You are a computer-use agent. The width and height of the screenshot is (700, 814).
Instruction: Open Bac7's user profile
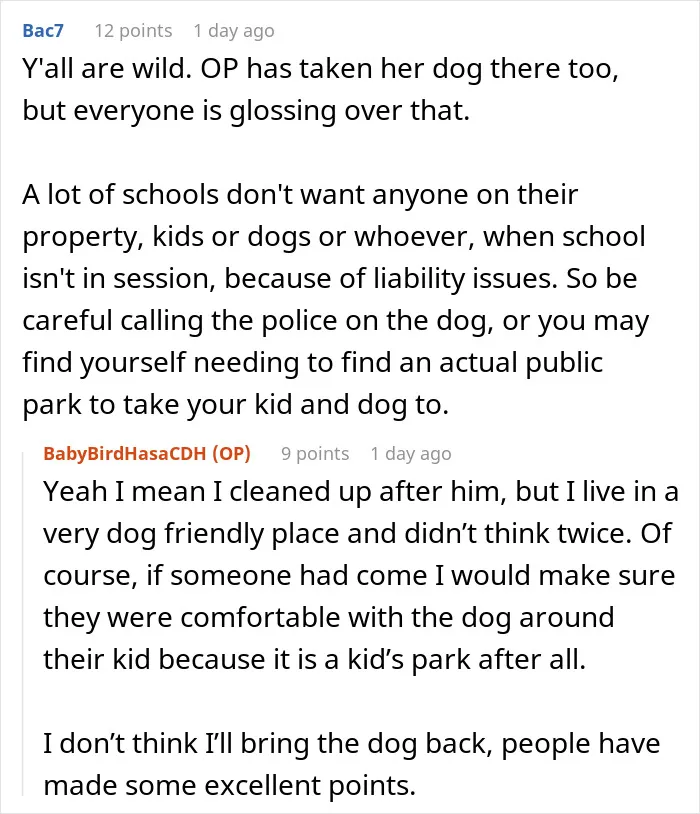[x=43, y=31]
